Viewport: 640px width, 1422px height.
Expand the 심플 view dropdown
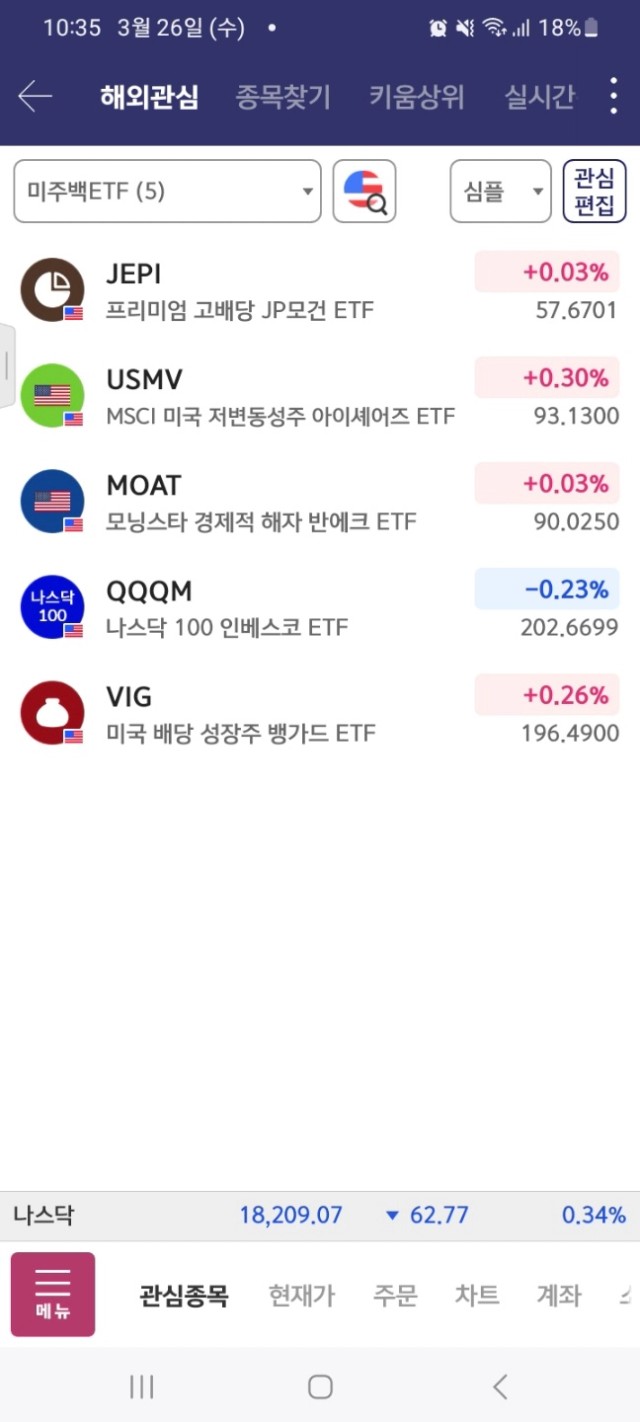500,191
